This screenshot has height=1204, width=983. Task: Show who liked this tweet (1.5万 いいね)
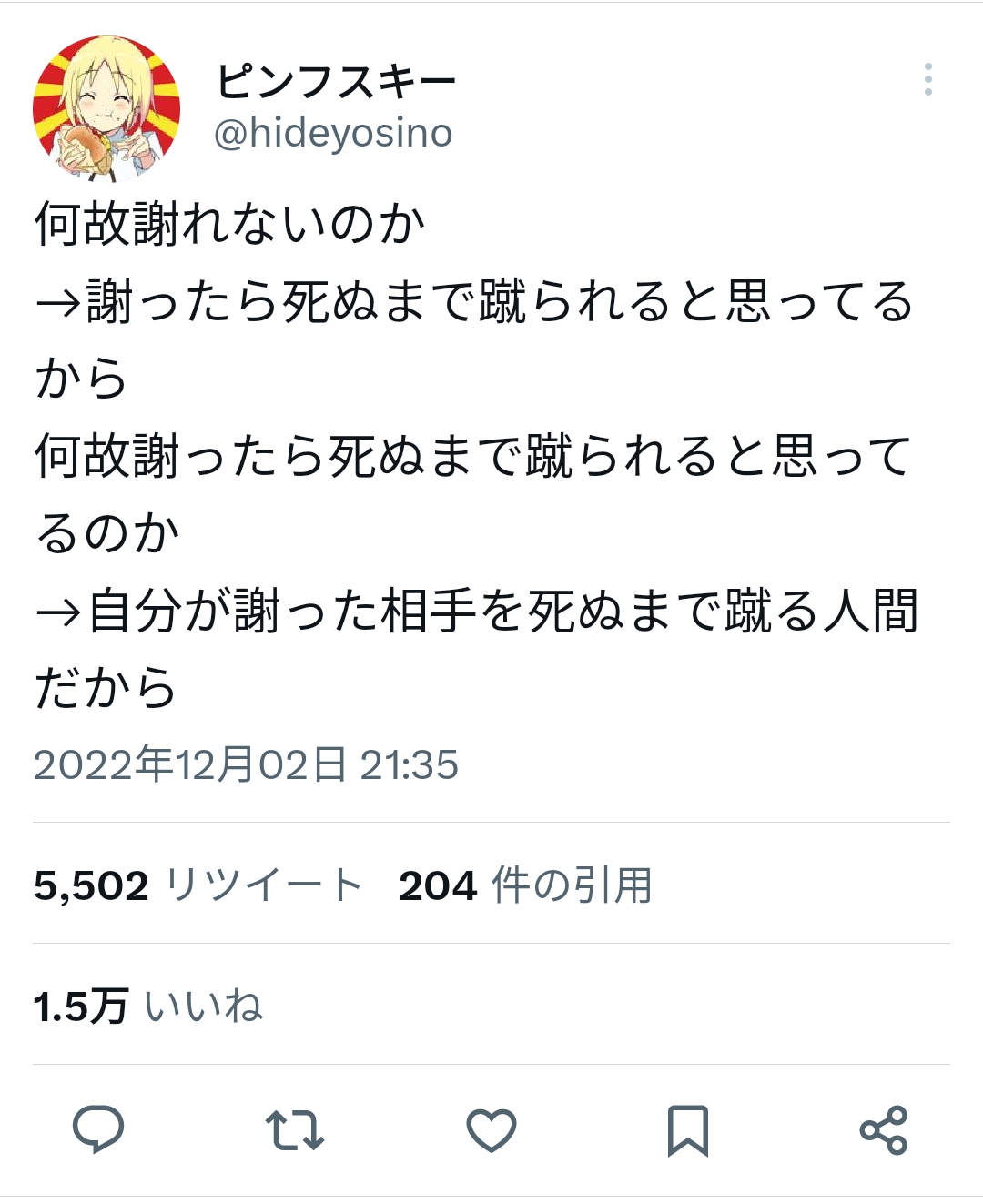[148, 1006]
